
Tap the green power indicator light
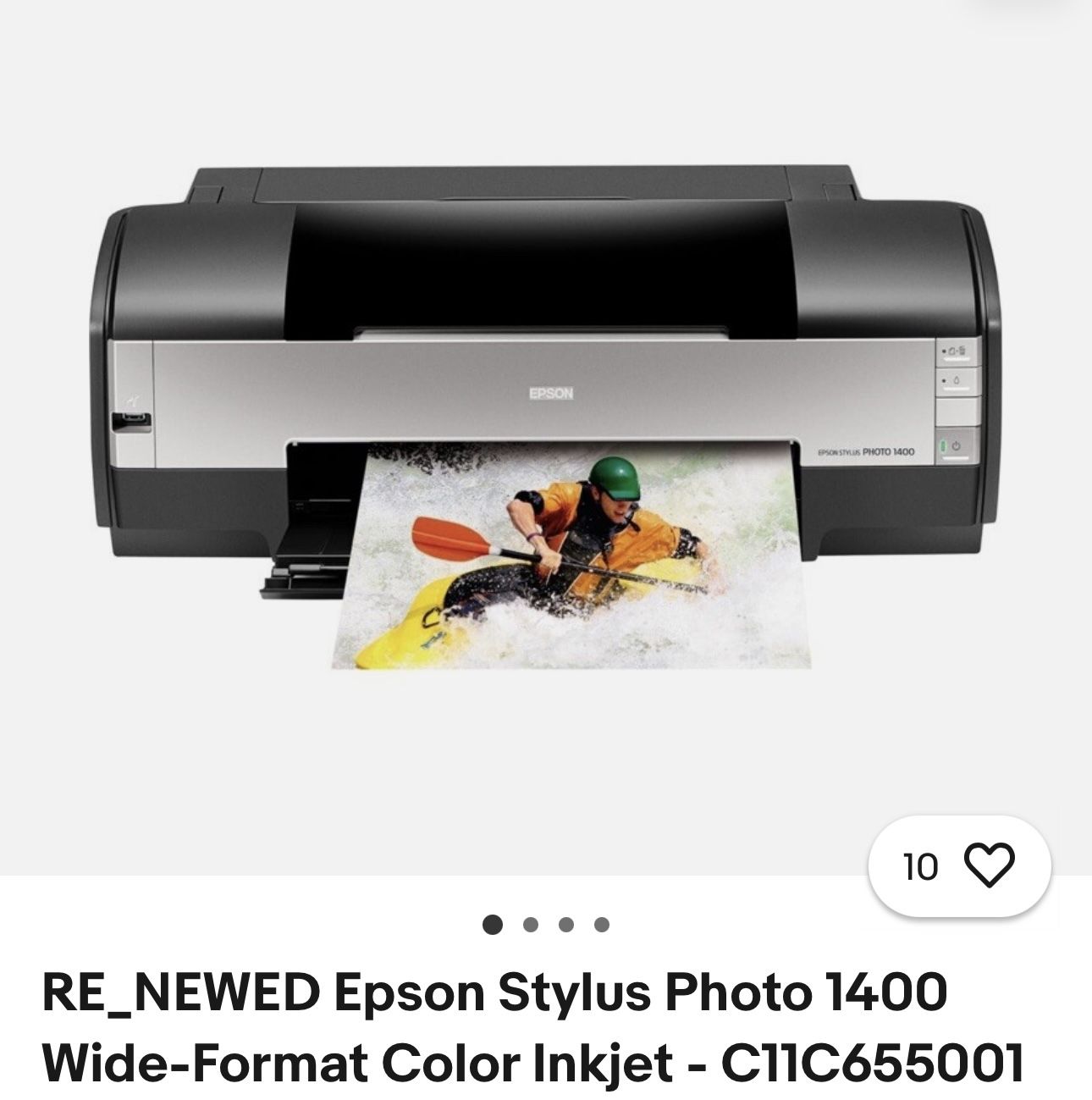(944, 445)
